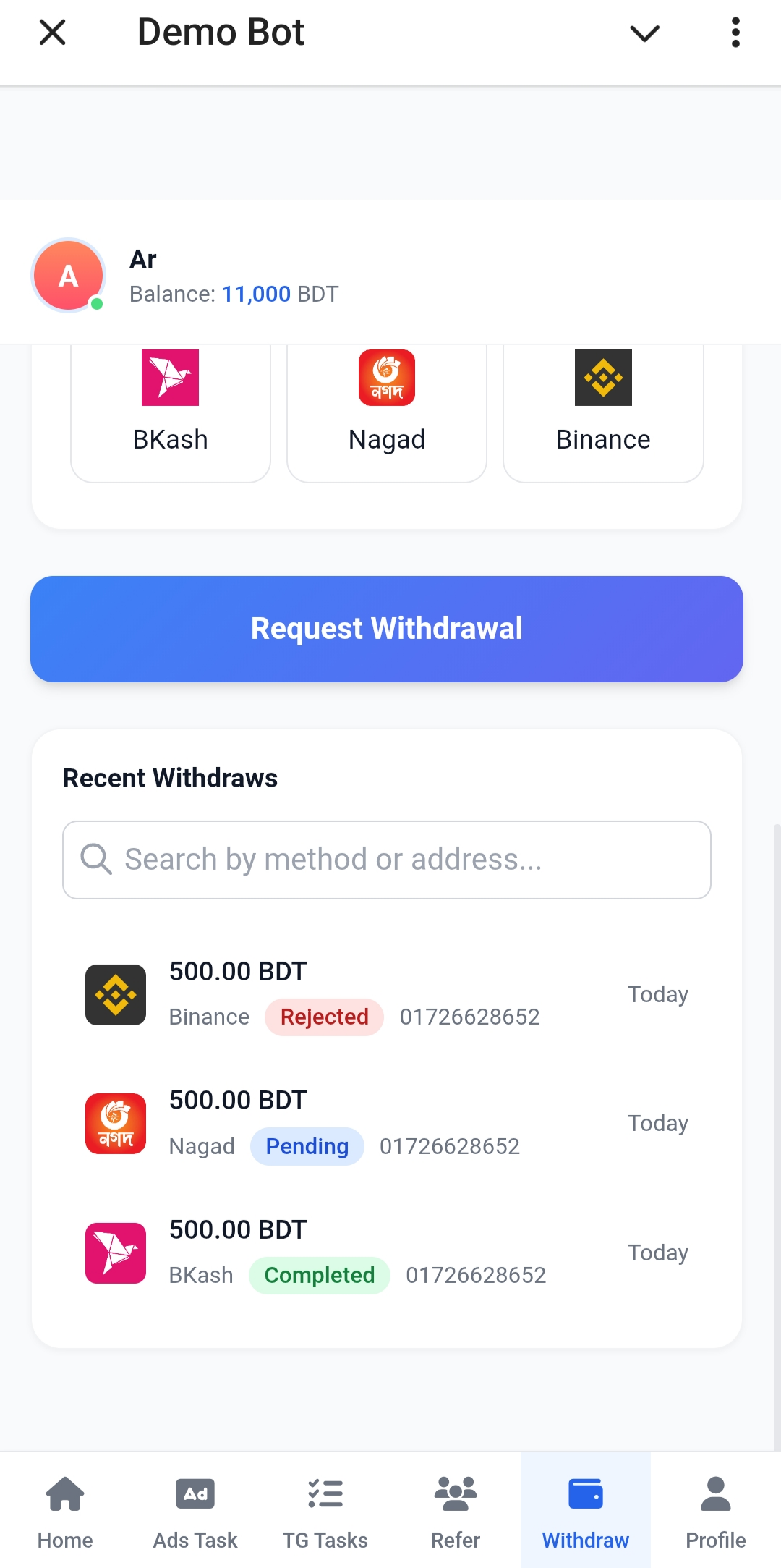
Task: Select BKash as withdrawal method
Action: point(171,409)
